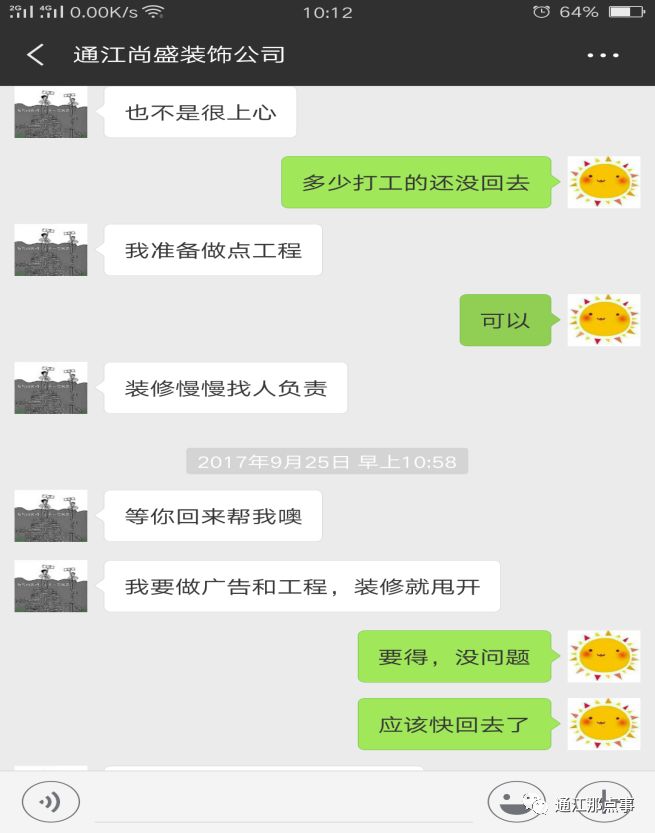
Task: Tap the message text field
Action: [x=284, y=803]
